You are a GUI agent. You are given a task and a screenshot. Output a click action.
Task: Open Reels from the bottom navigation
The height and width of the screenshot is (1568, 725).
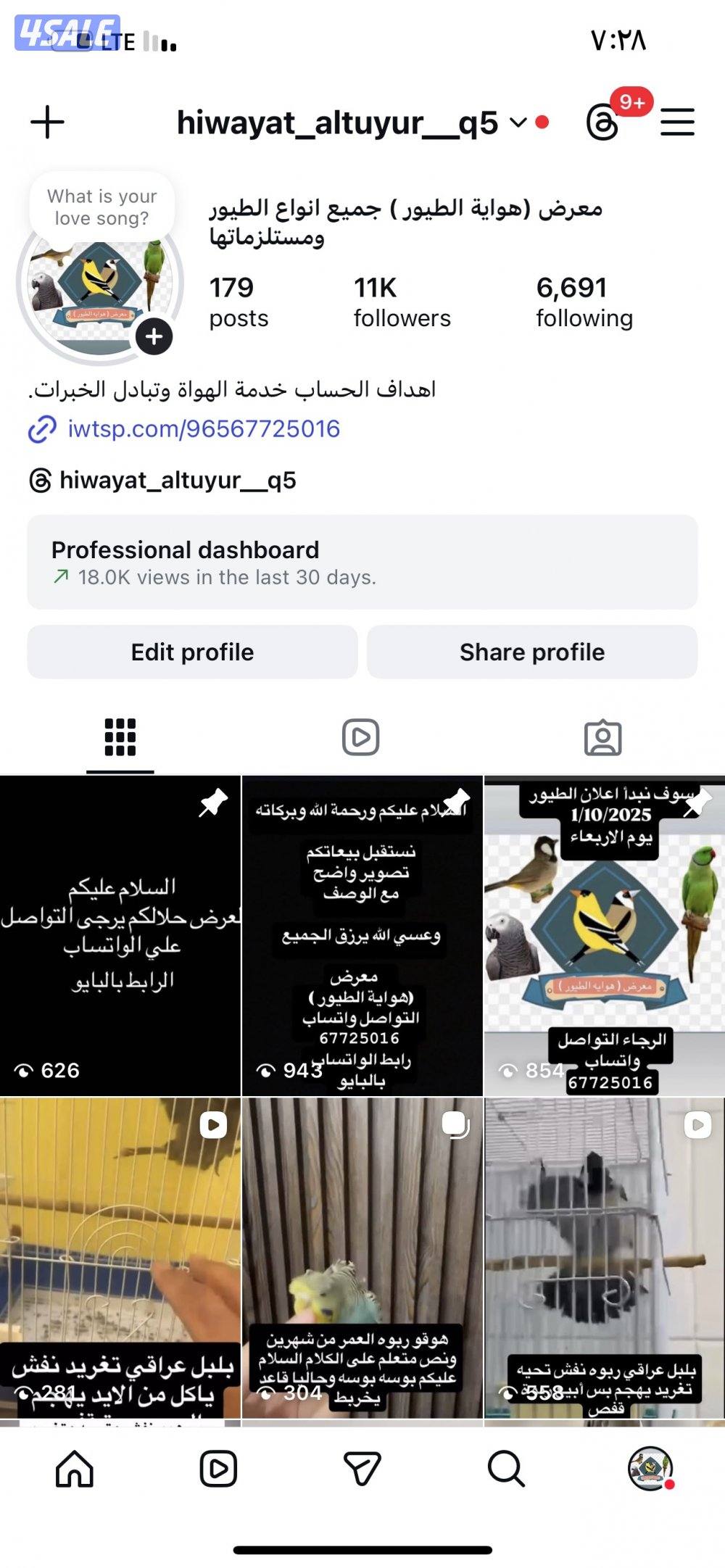click(x=217, y=1468)
